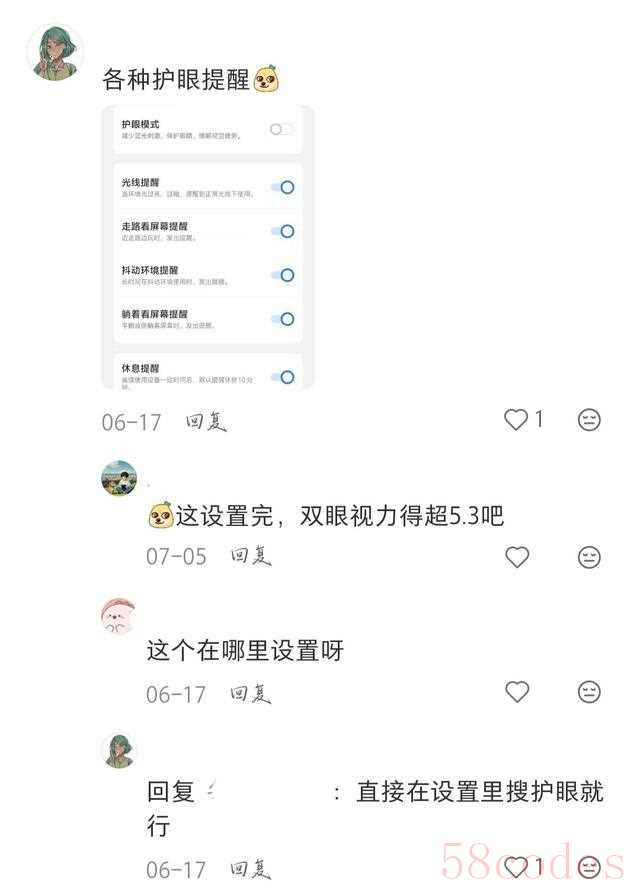Reply to "这个在哪里设置呀"
This screenshot has height=892, width=640.
click(x=251, y=693)
